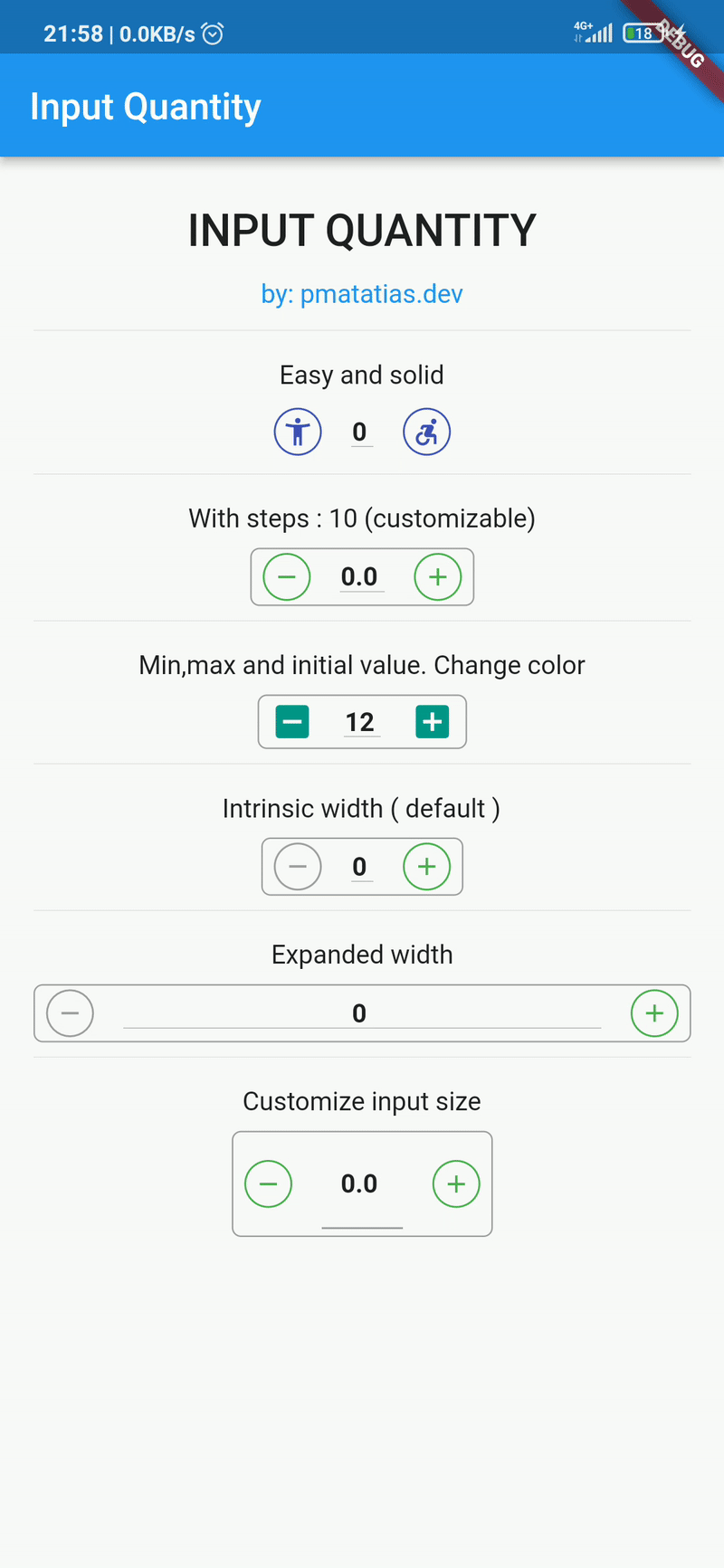Image resolution: width=724 pixels, height=1568 pixels.
Task: Tap plus under Customize input size
Action: [456, 1183]
